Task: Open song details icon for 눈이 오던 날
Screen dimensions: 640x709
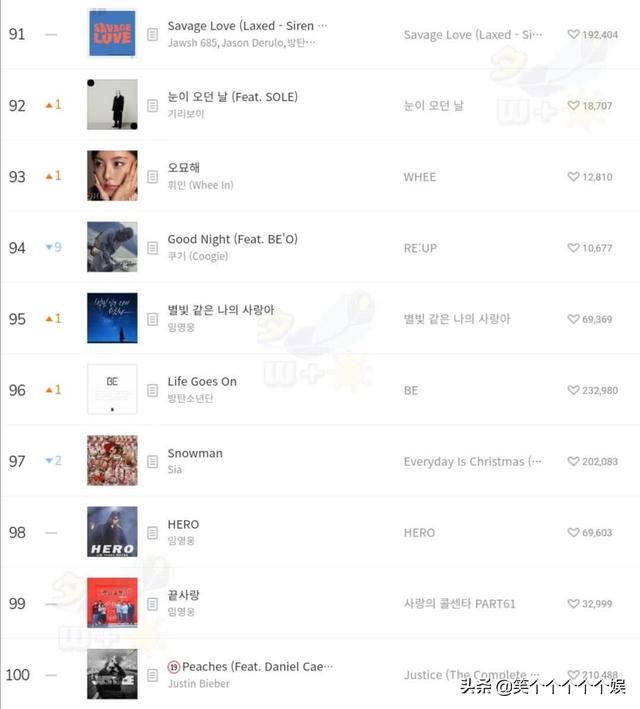Action: 153,106
